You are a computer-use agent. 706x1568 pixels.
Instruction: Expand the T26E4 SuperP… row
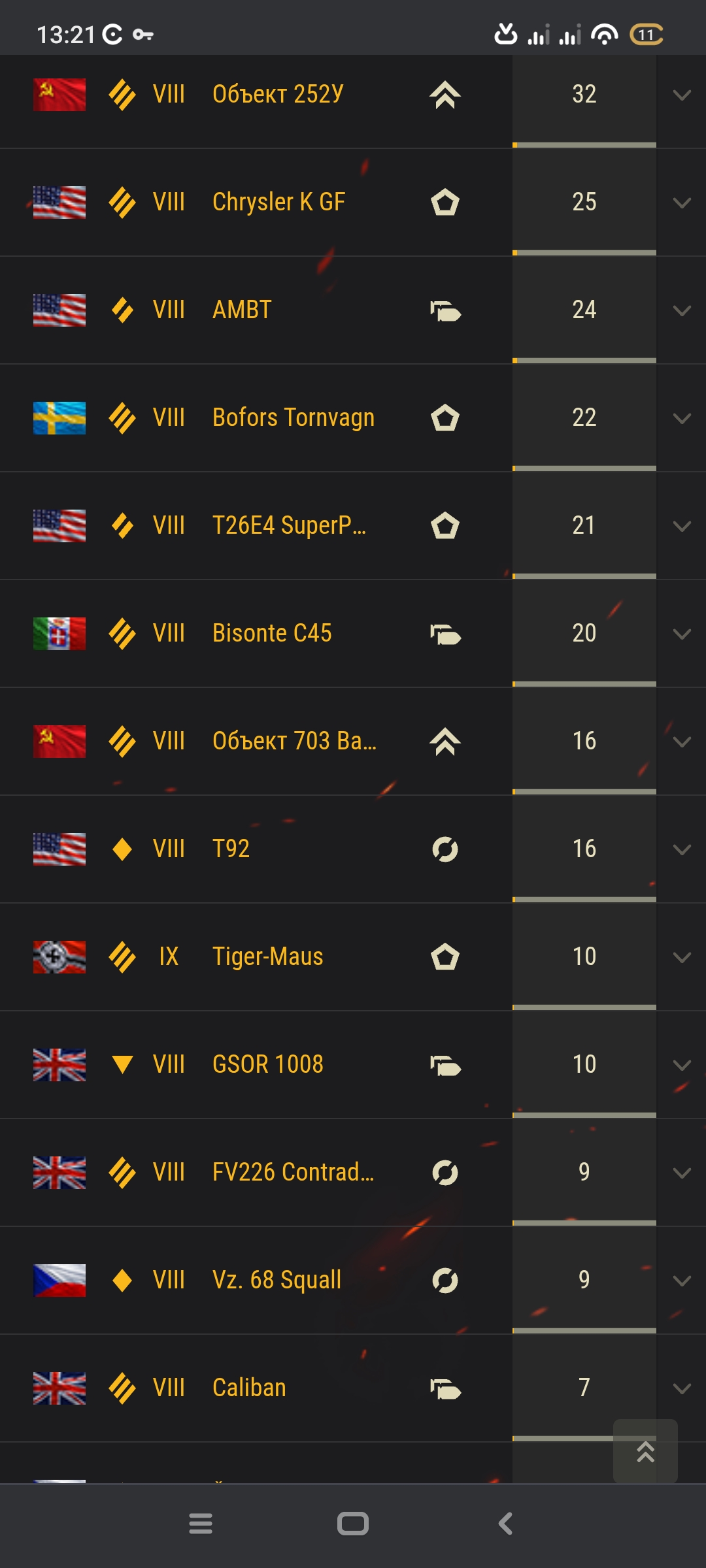coord(682,527)
